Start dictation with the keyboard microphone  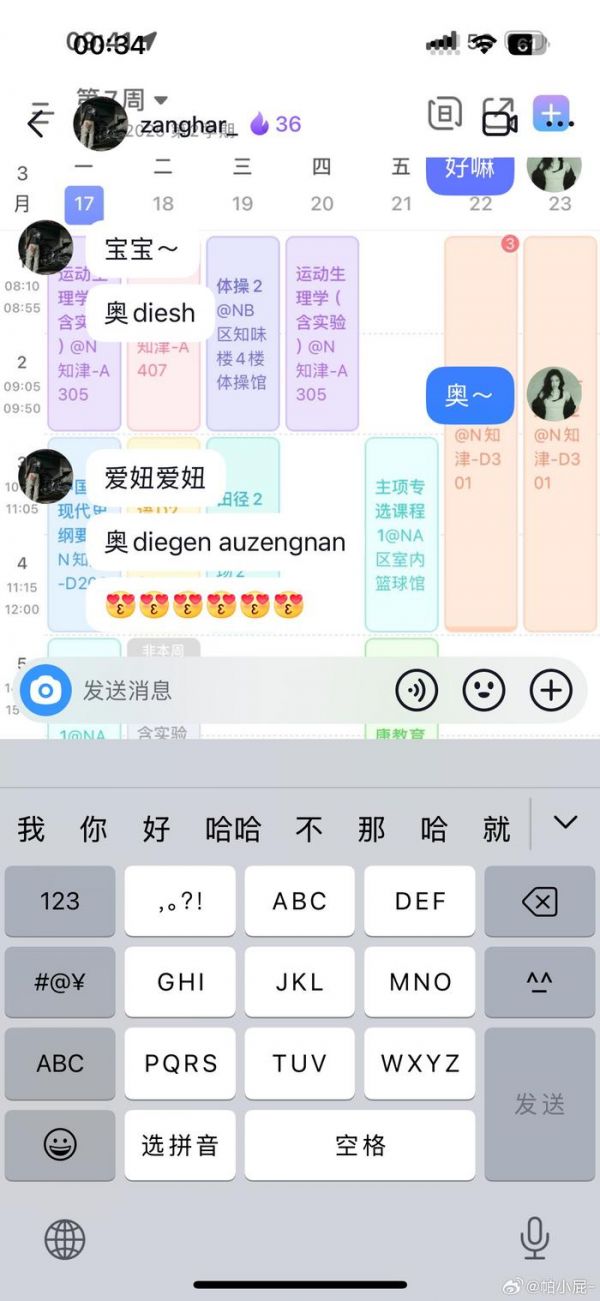click(535, 1239)
